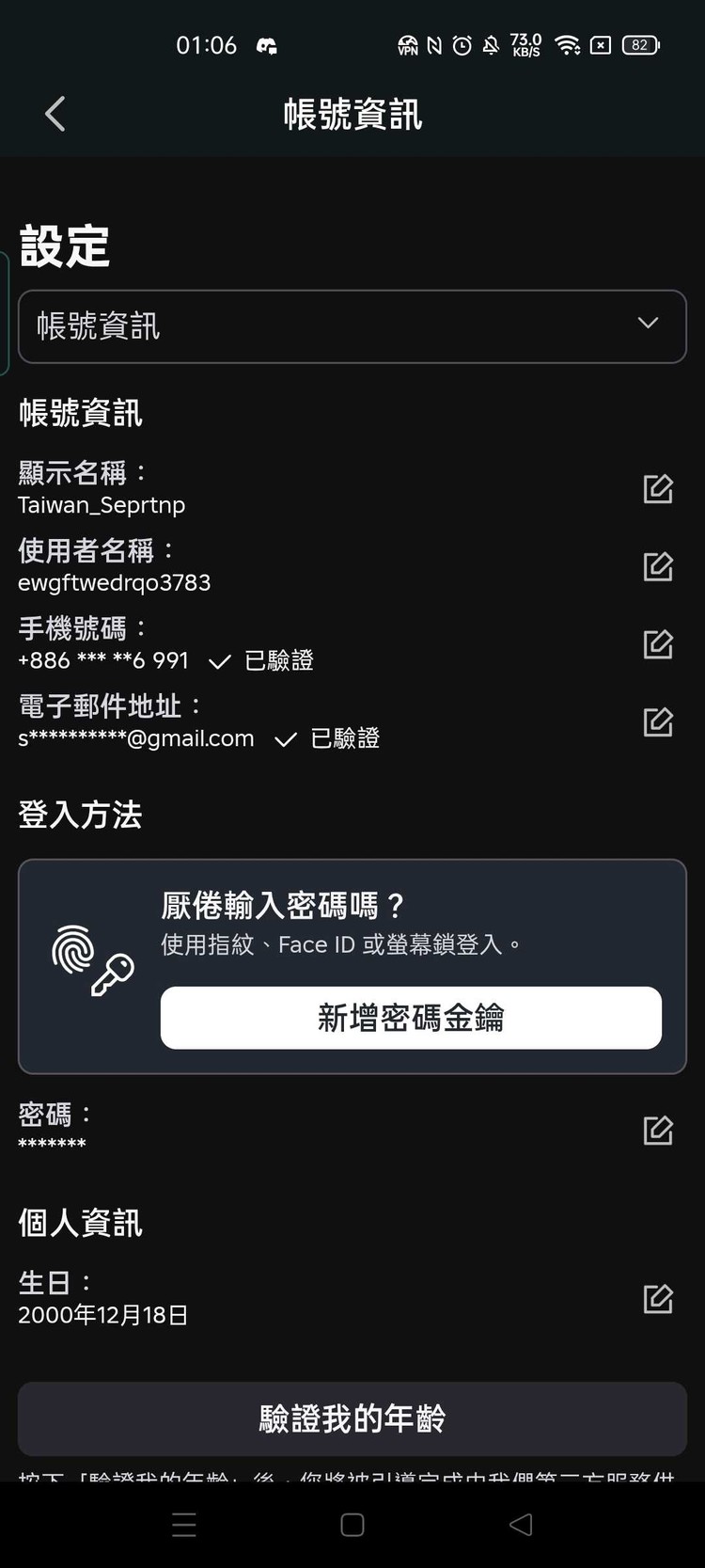Edit the password entry
The width and height of the screenshot is (705, 1568).
[657, 1130]
